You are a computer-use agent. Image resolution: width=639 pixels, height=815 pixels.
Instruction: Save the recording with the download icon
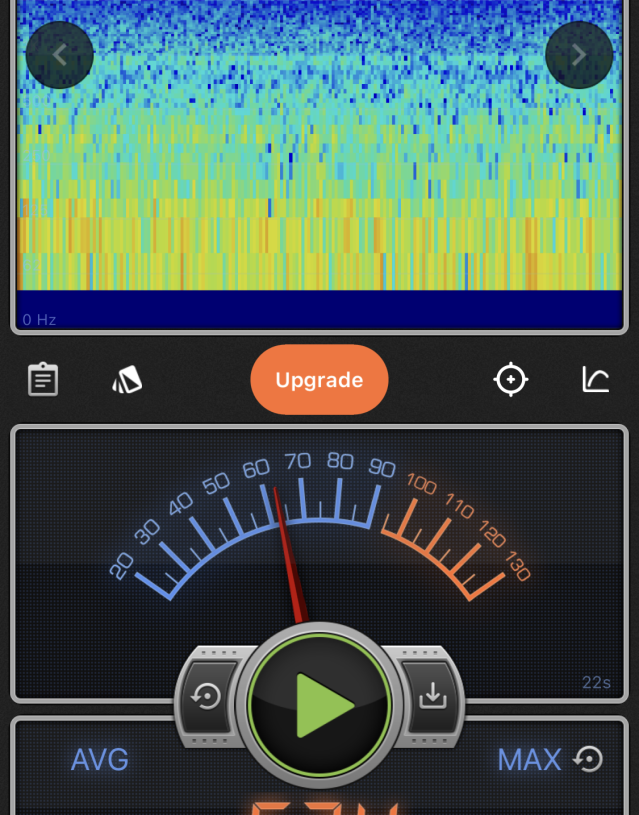[432, 696]
